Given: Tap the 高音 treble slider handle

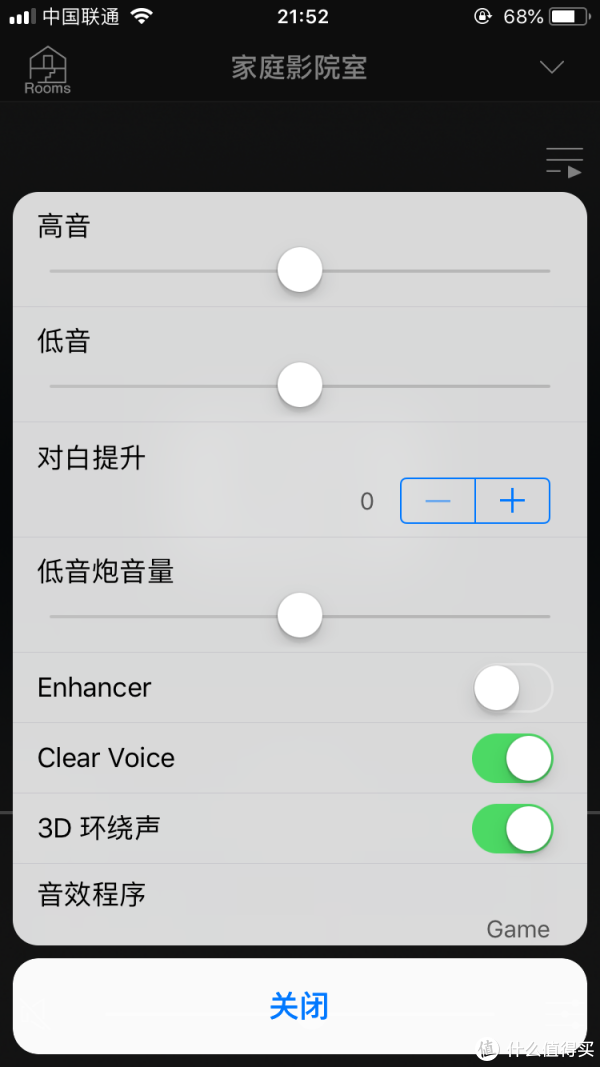Looking at the screenshot, I should tap(299, 270).
